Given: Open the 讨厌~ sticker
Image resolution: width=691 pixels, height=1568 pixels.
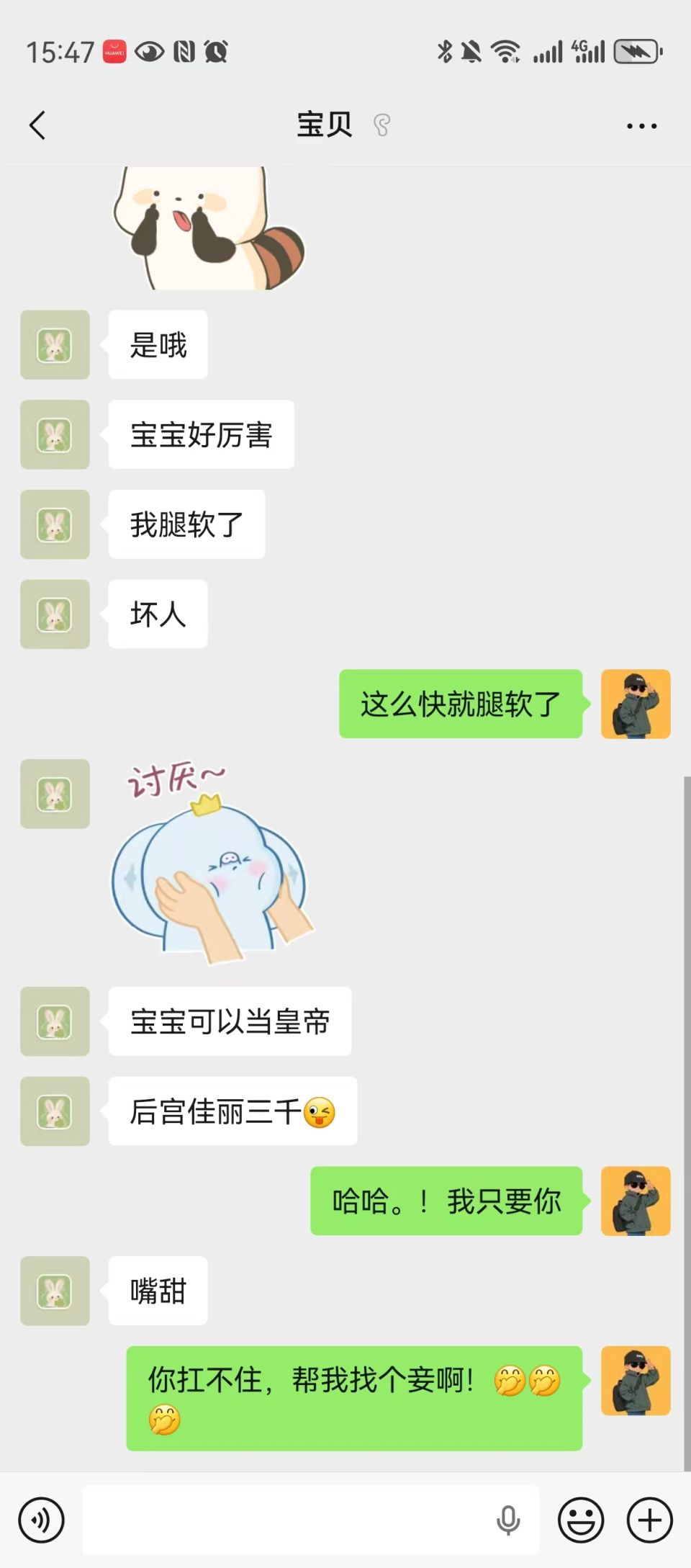Looking at the screenshot, I should tap(212, 864).
